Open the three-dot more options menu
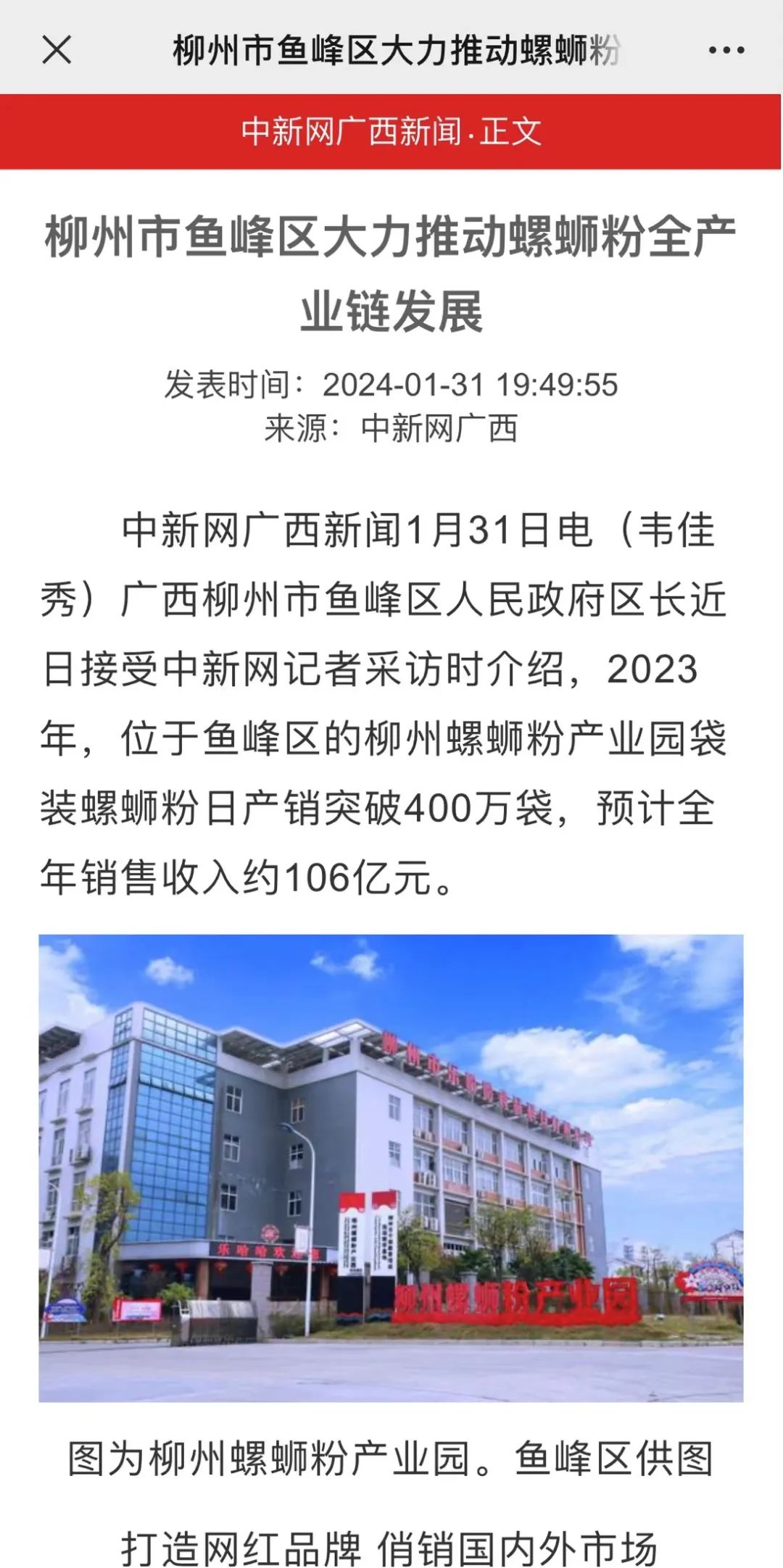 tap(726, 50)
